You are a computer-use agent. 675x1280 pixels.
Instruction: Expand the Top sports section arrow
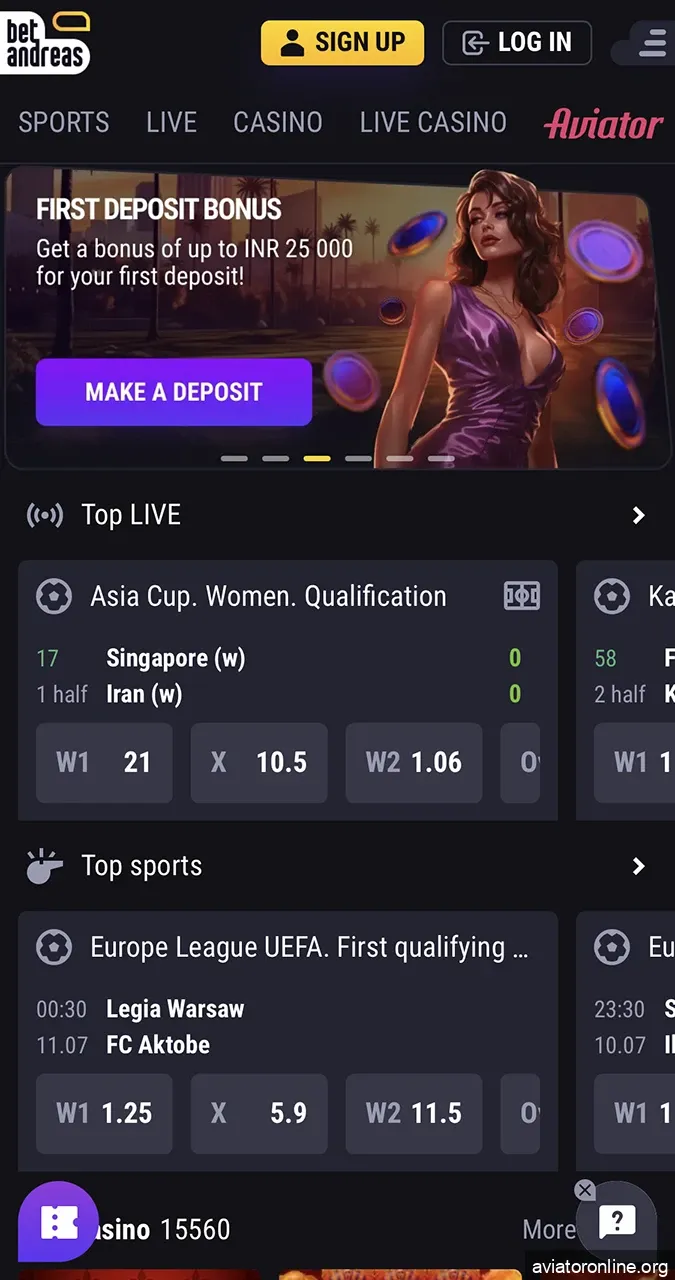638,866
